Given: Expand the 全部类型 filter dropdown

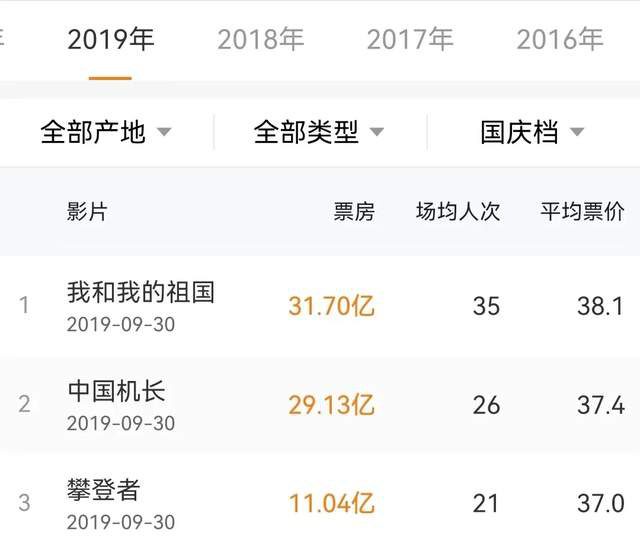Looking at the screenshot, I should [319, 132].
